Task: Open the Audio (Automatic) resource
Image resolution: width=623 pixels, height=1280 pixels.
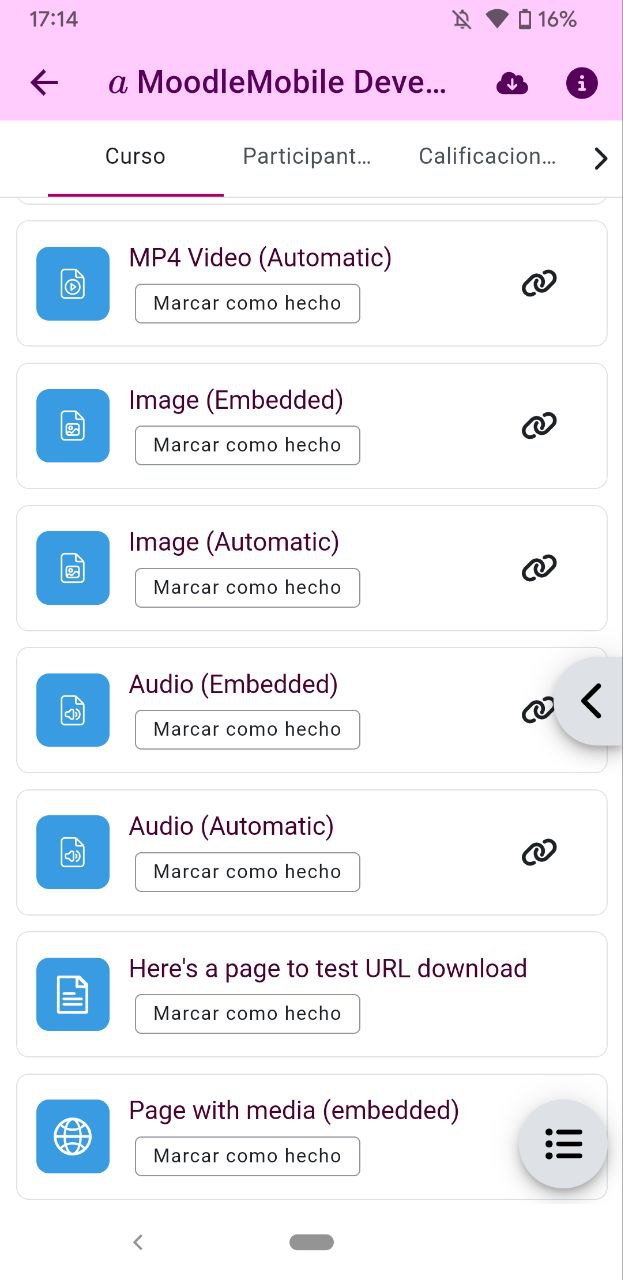Action: [231, 826]
